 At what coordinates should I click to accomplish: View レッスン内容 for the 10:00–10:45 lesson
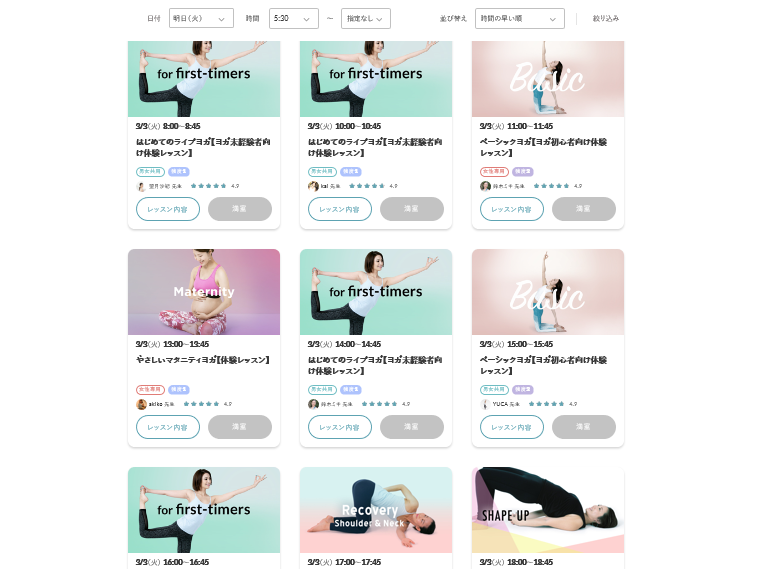tap(340, 209)
